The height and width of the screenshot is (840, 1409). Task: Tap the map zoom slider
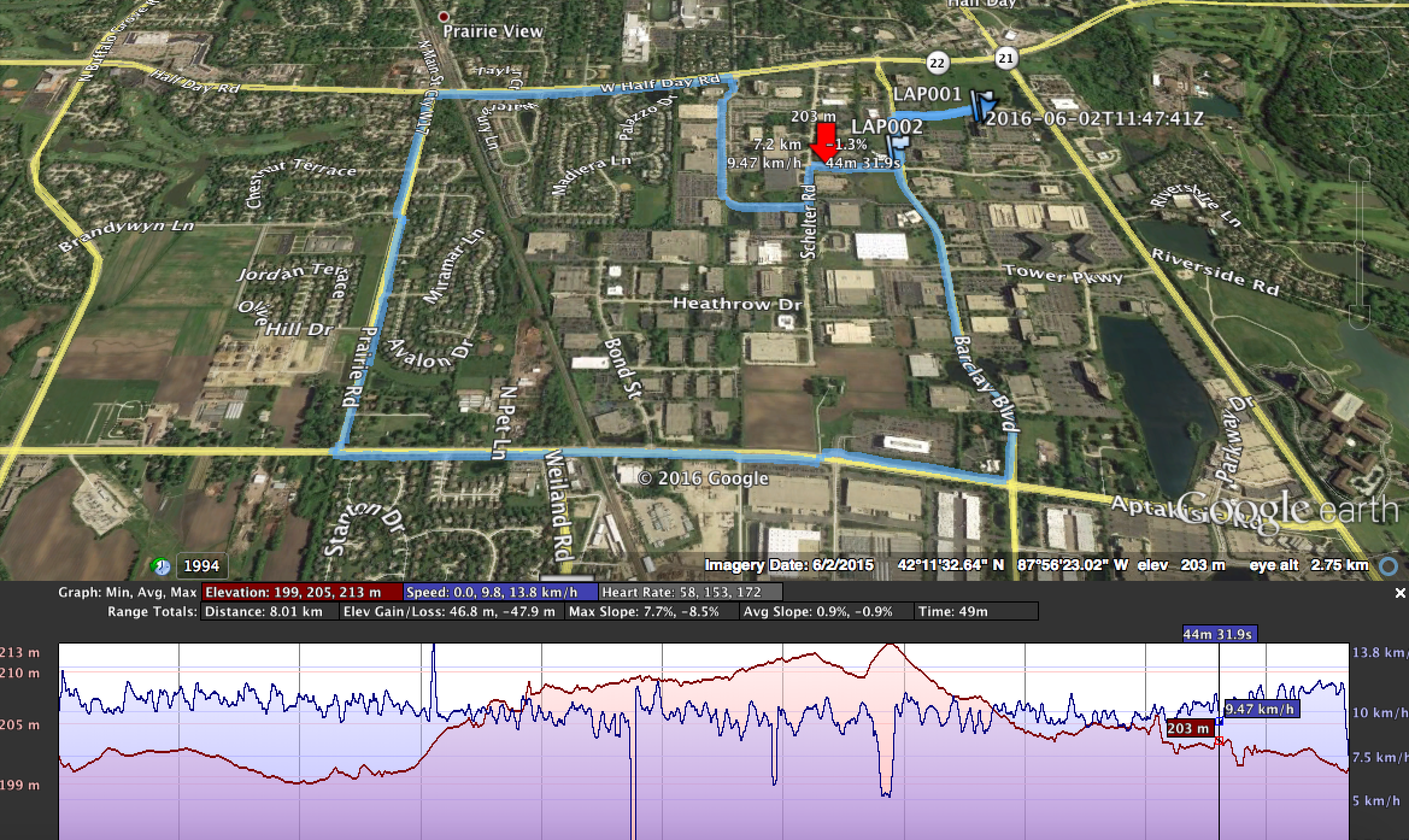pyautogui.click(x=1360, y=241)
